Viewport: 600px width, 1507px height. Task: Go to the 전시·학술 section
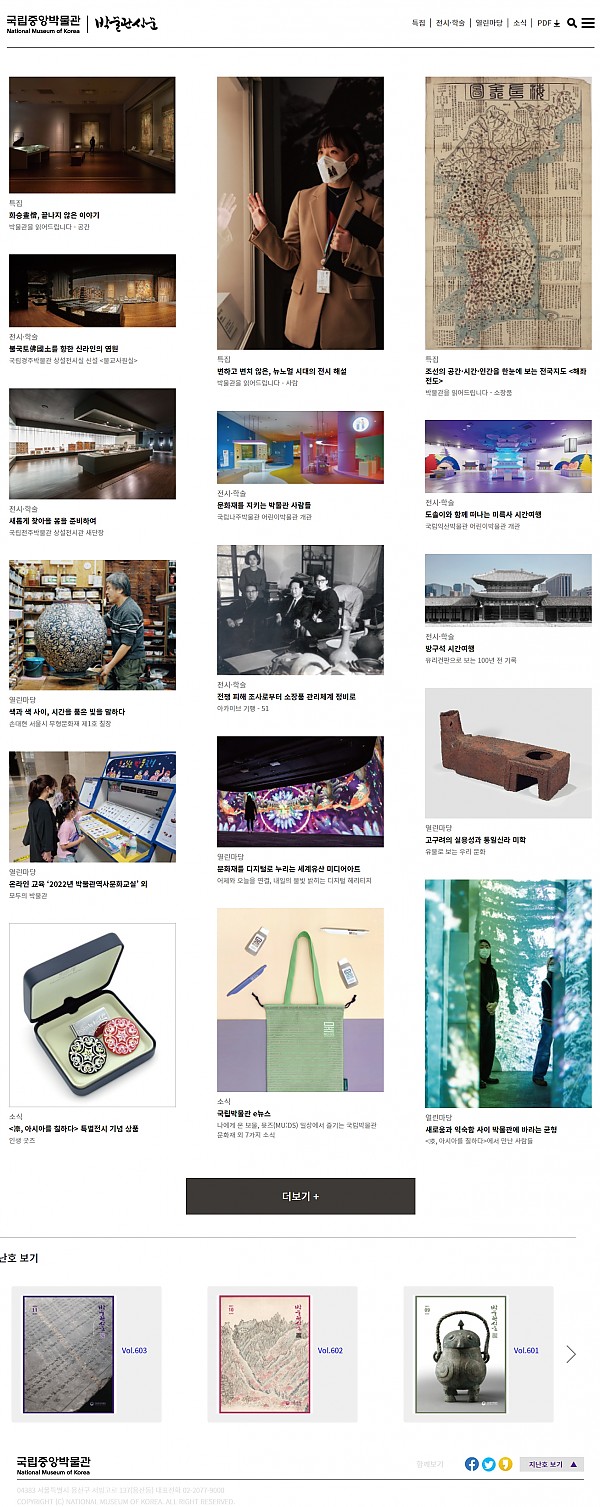point(451,23)
